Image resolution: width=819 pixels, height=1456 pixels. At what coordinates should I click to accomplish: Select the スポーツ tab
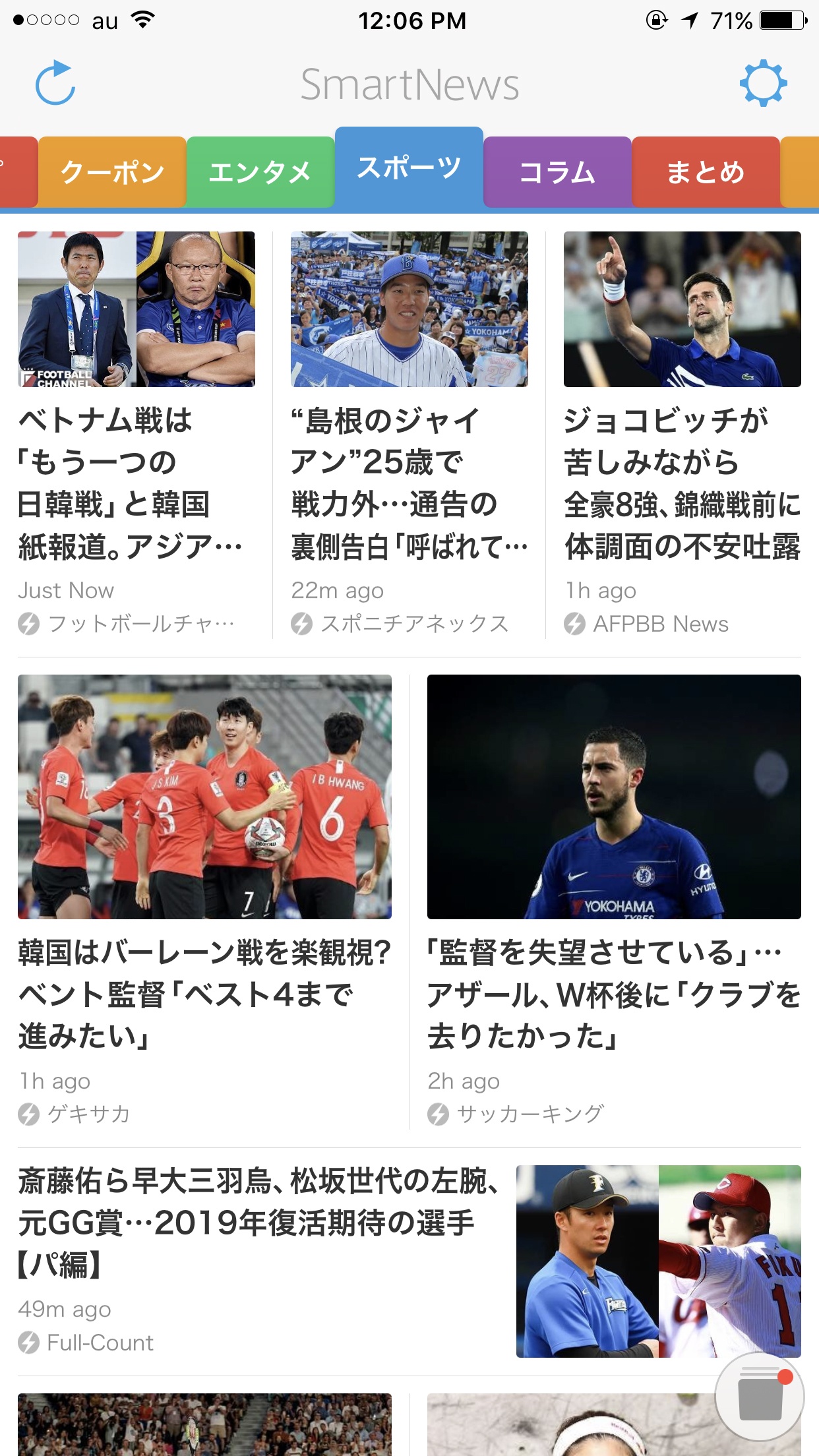point(409,168)
